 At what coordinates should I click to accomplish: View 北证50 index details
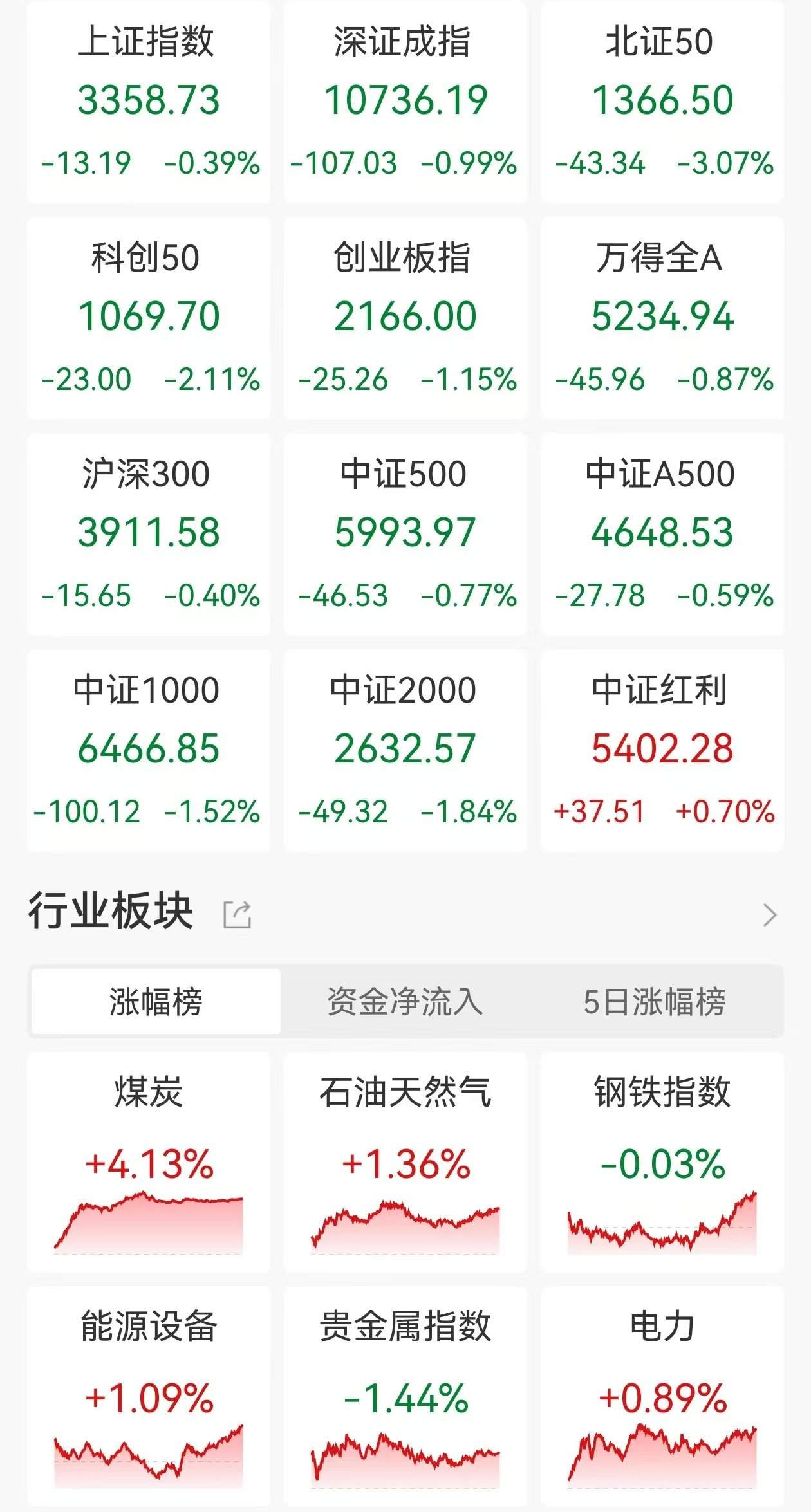662,102
